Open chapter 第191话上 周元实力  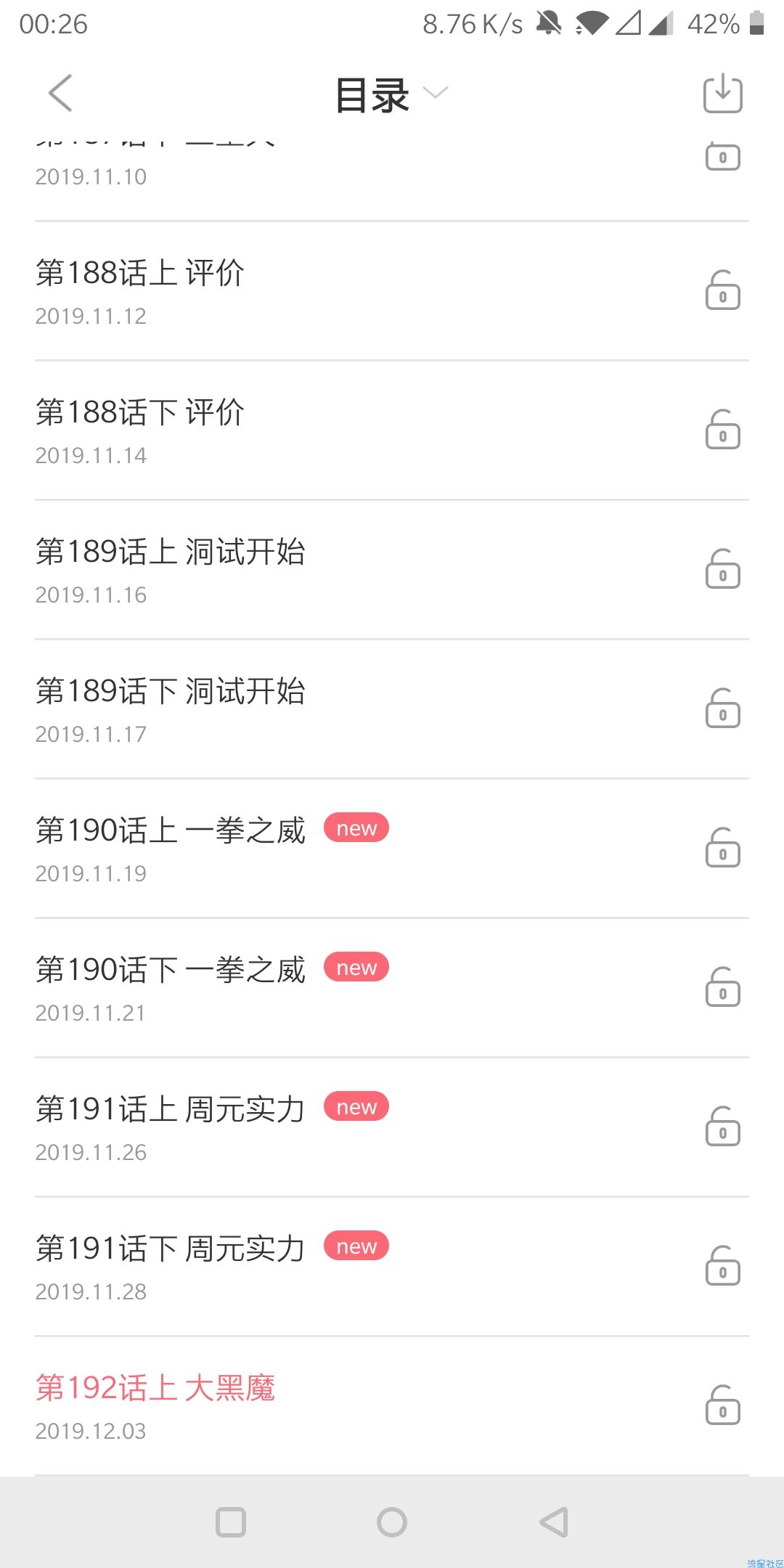click(x=392, y=1128)
